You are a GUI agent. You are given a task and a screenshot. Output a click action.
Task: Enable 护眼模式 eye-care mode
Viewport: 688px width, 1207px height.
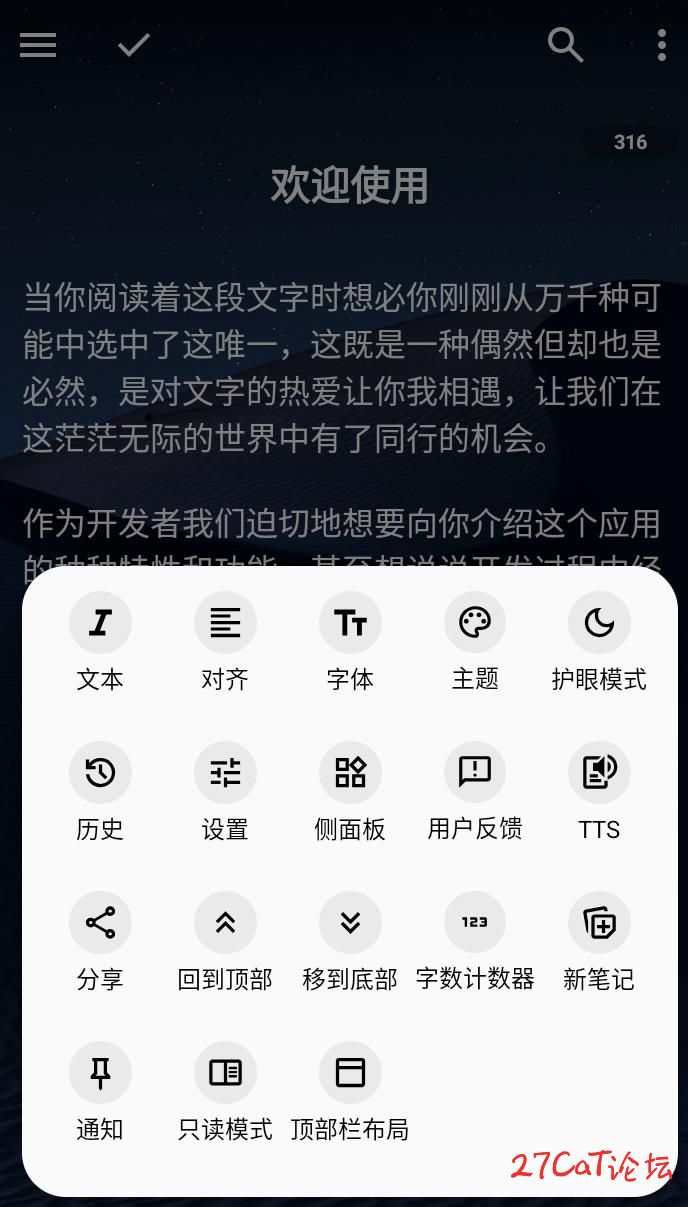pos(599,623)
